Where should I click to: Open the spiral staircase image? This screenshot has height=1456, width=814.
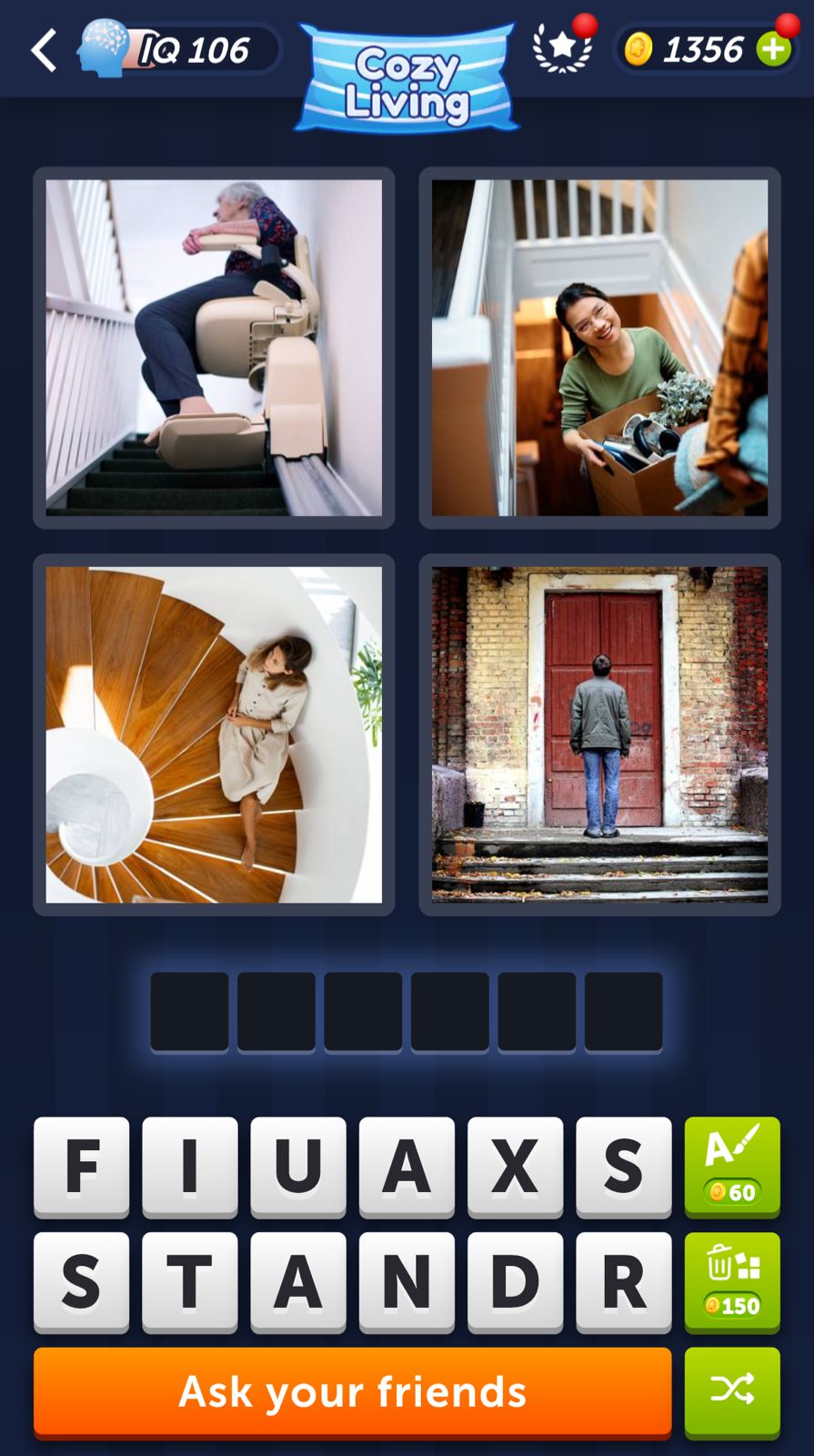(x=212, y=733)
